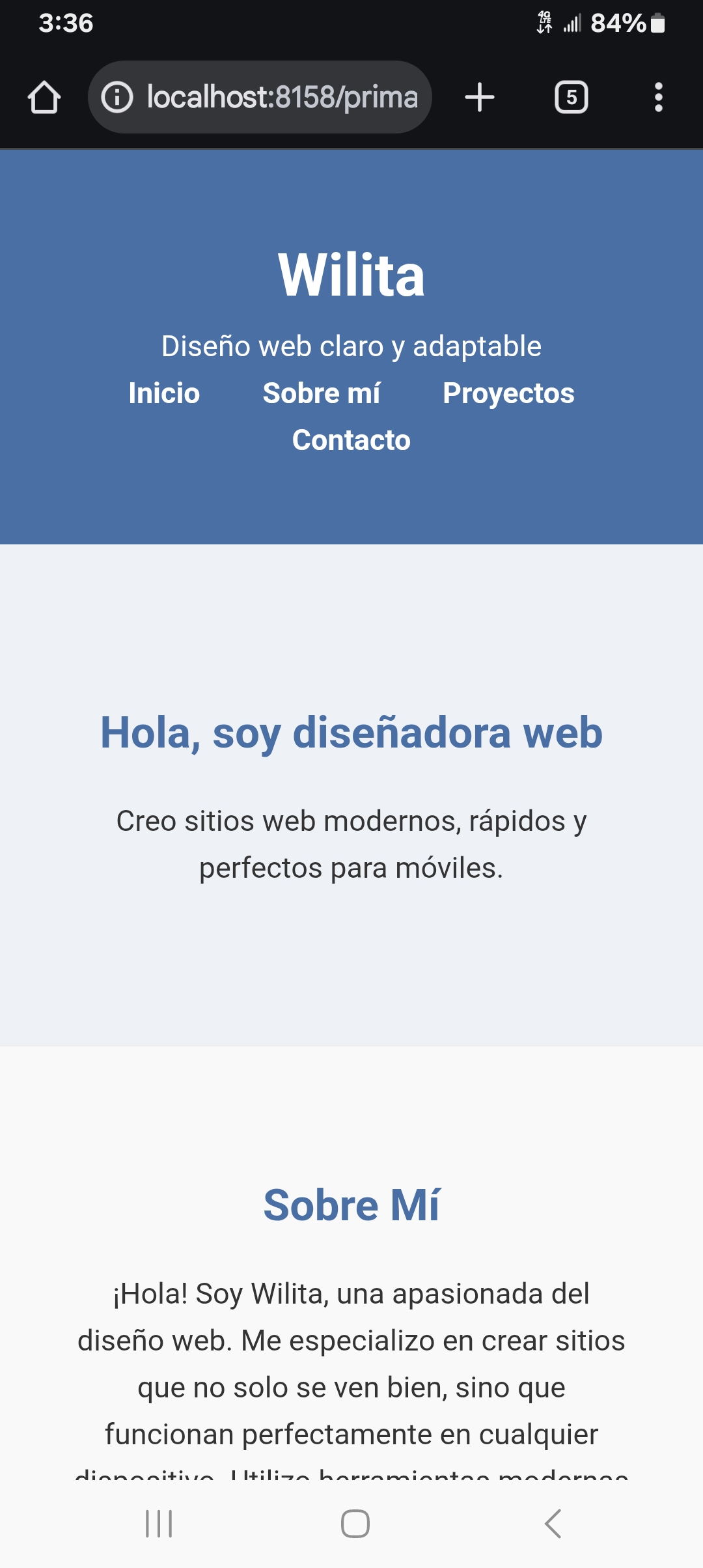Tap the system back button
This screenshot has width=703, height=1568.
click(x=553, y=1524)
